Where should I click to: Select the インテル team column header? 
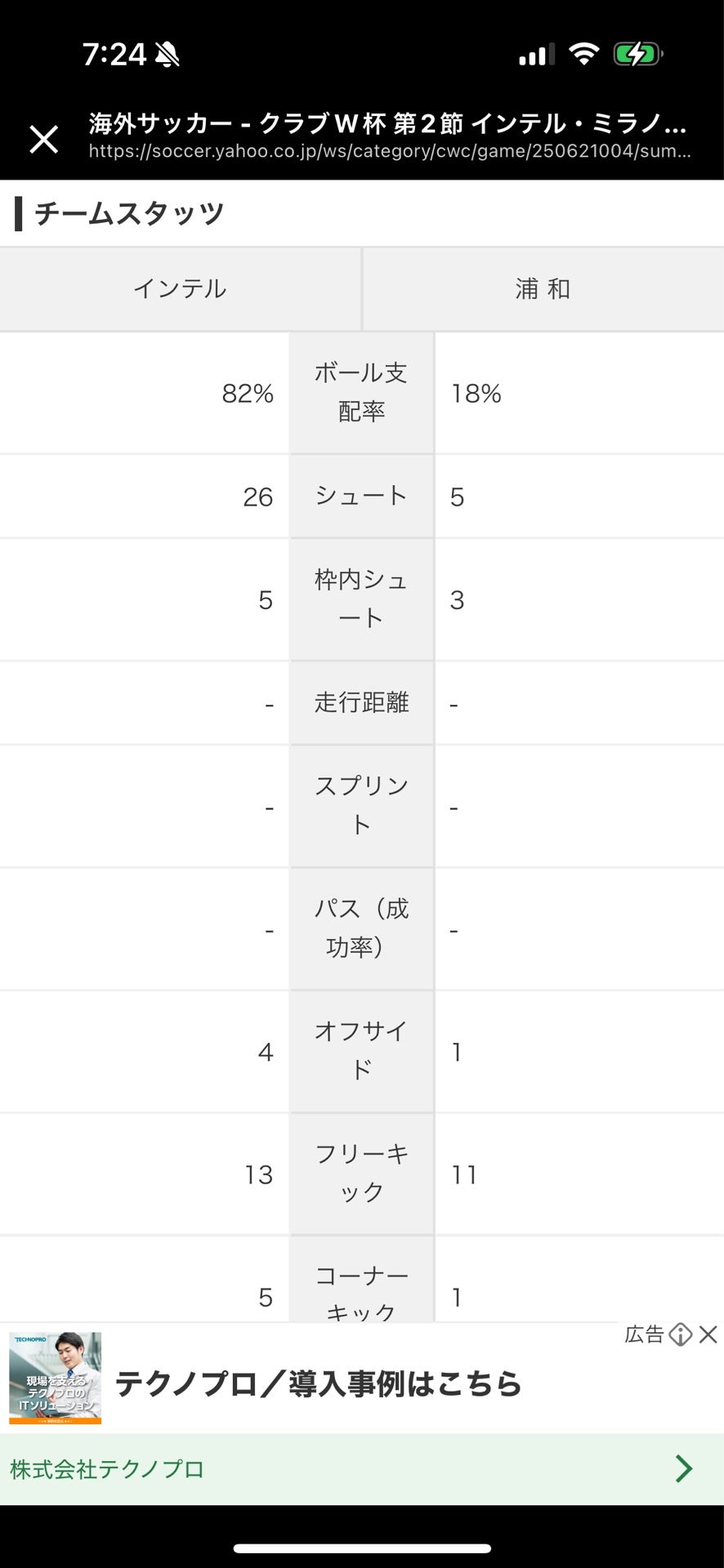[181, 288]
